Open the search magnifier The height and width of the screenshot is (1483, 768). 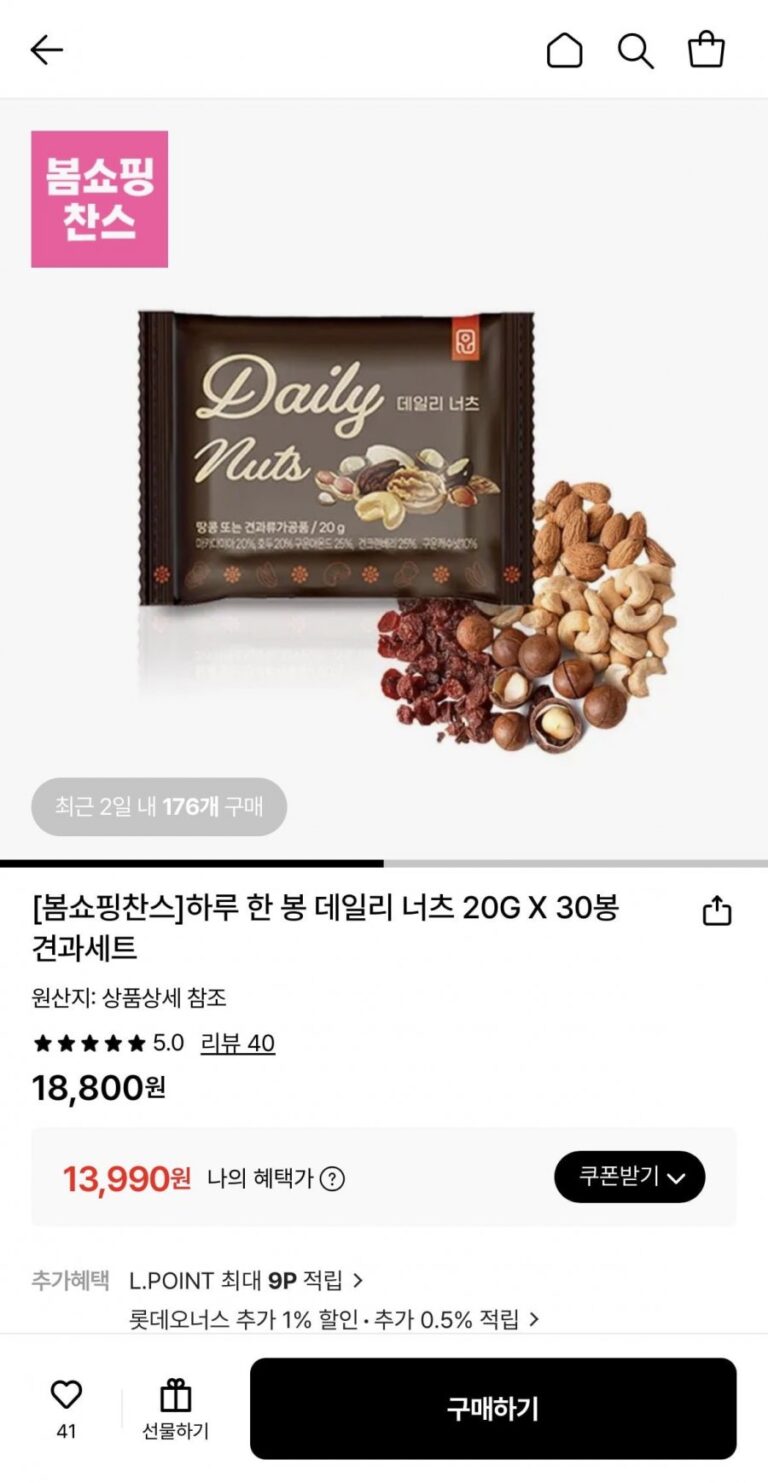point(635,50)
